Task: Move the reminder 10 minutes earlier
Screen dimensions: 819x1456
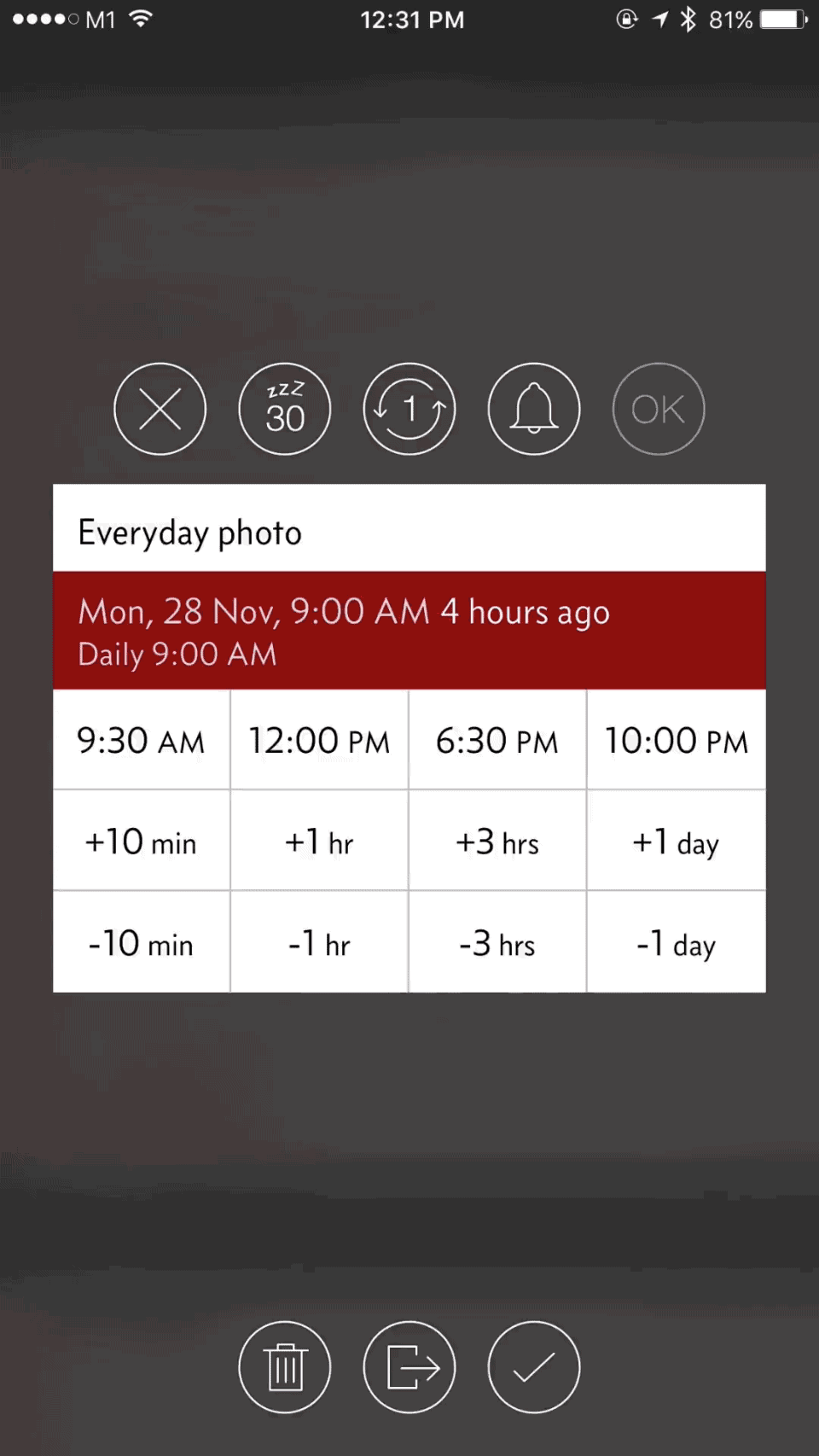Action: coord(140,944)
